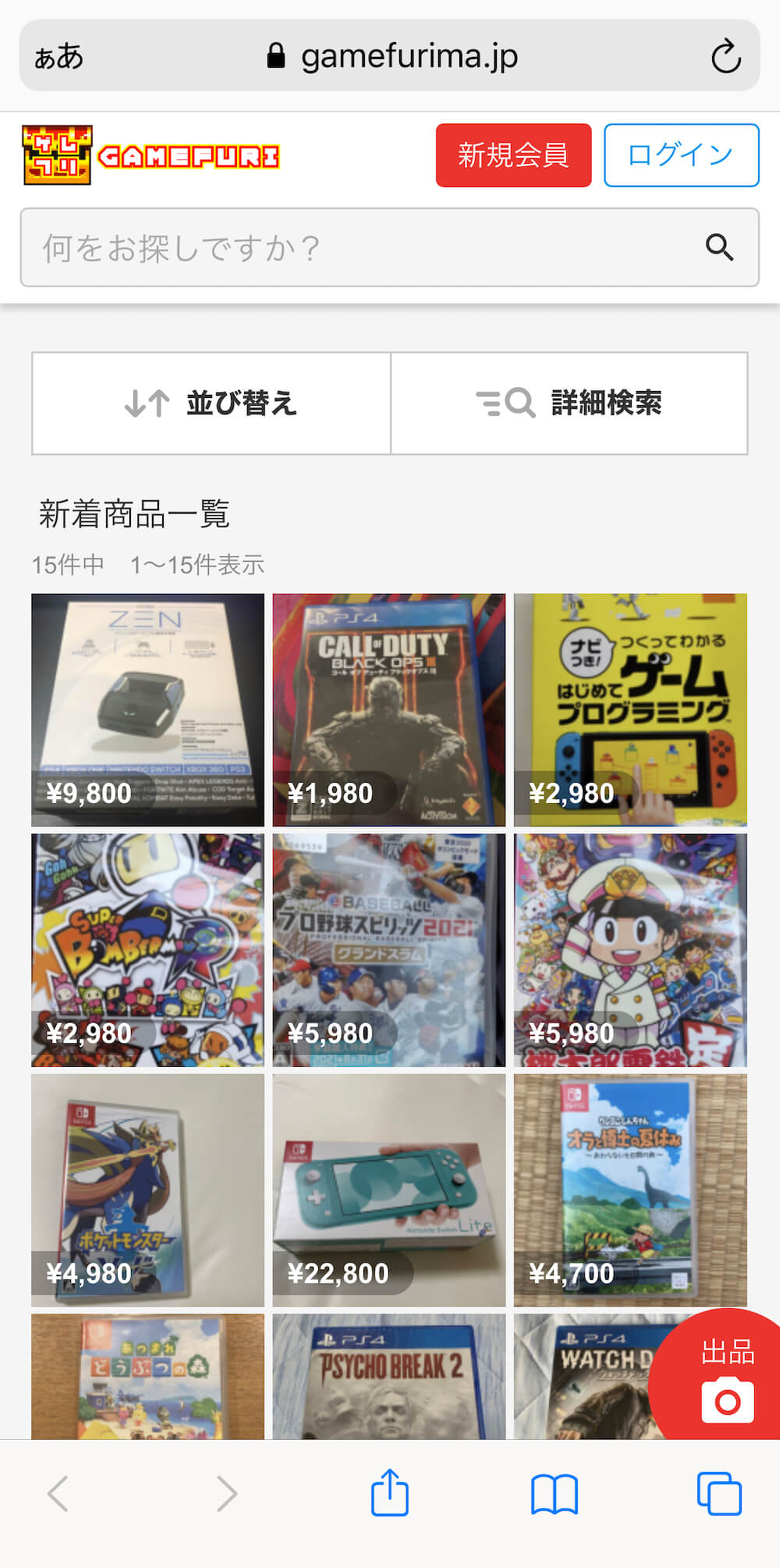Open the Safari share sheet
Image resolution: width=780 pixels, height=1568 pixels.
point(389,1493)
